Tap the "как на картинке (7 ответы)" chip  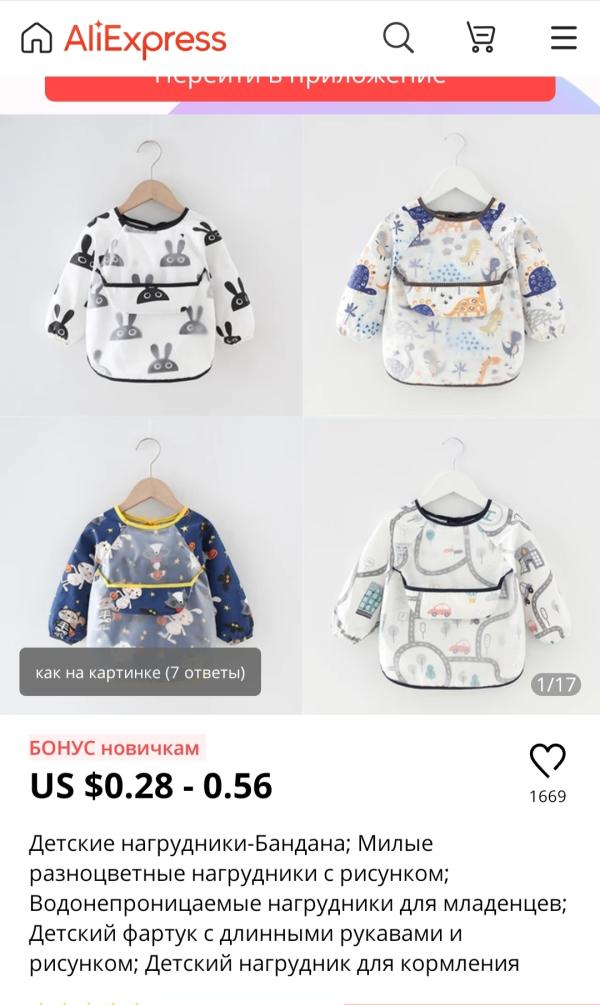click(x=140, y=672)
